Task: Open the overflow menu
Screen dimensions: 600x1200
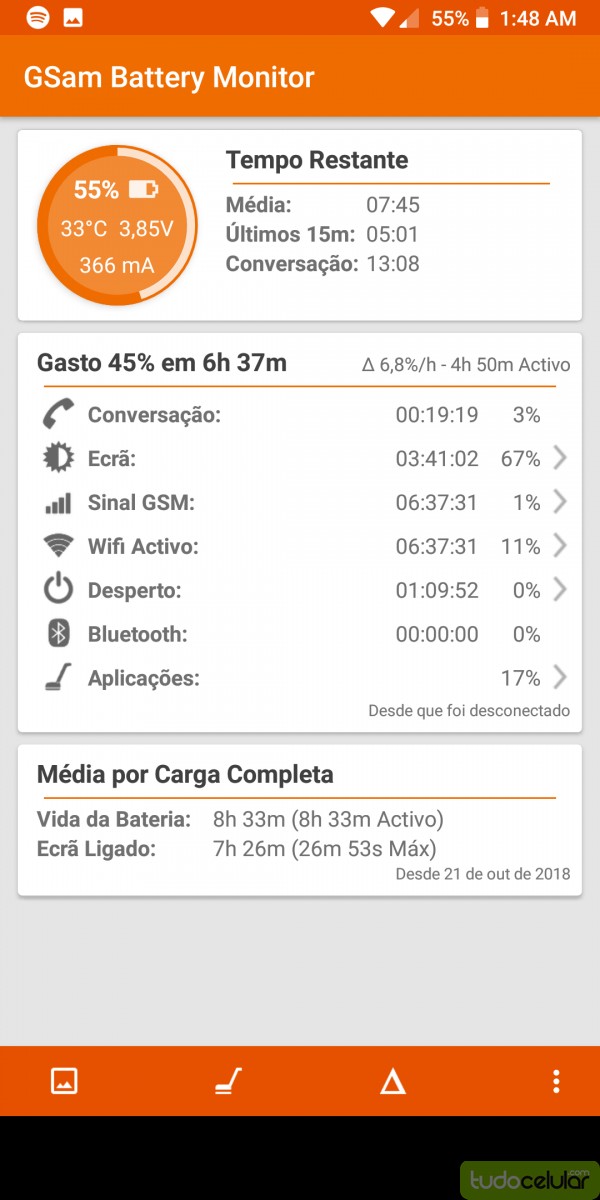Action: click(x=556, y=1081)
